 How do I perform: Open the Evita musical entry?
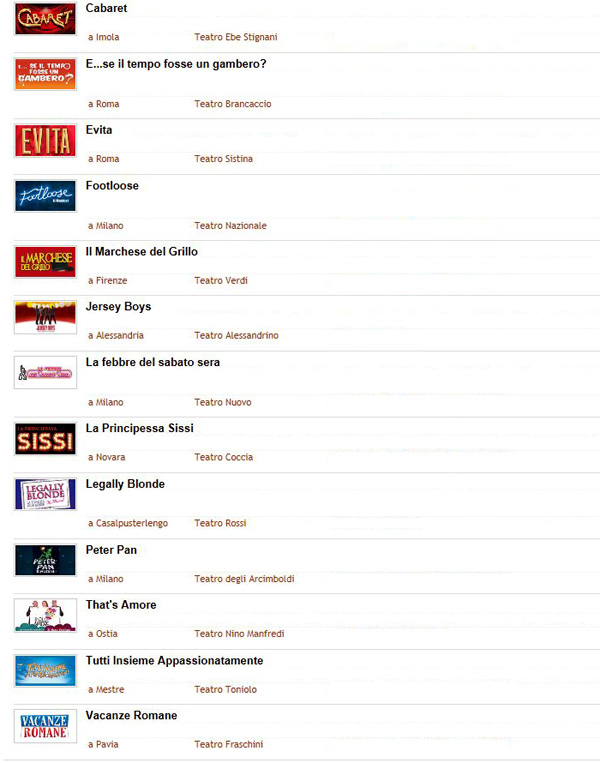[x=99, y=130]
